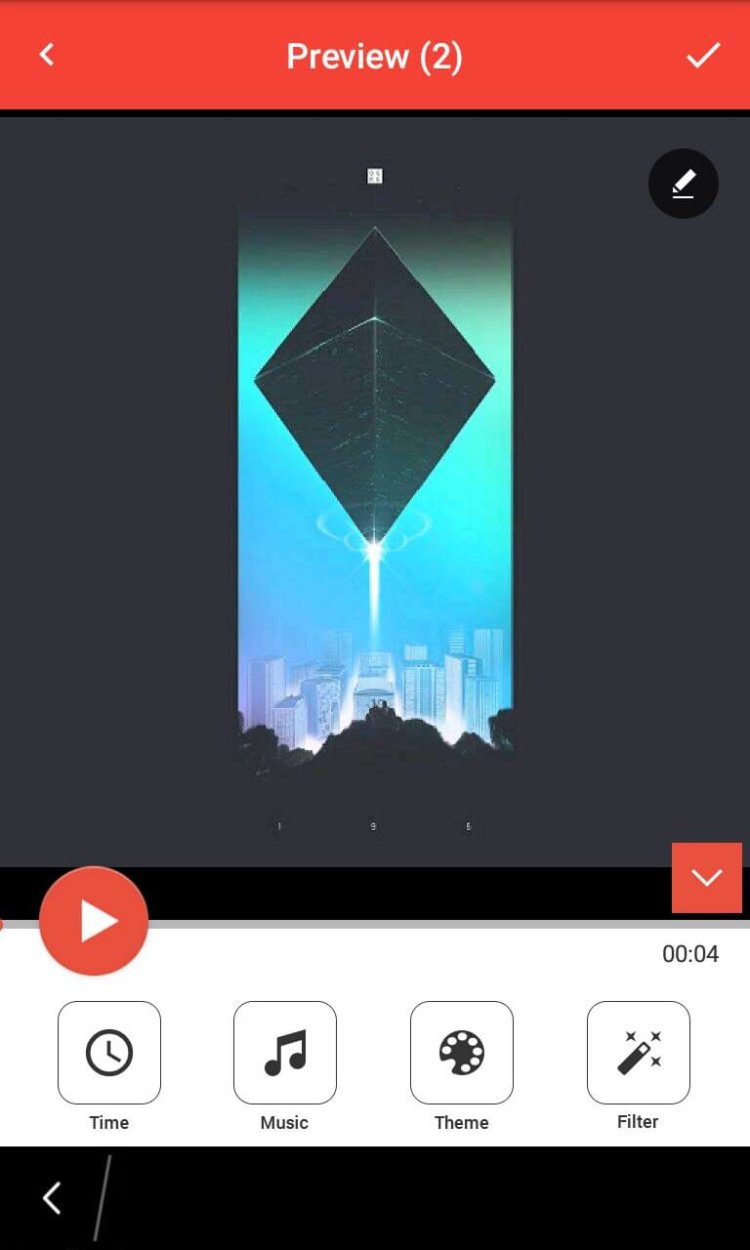
Task: Apply a Filter effect
Action: [x=638, y=1052]
